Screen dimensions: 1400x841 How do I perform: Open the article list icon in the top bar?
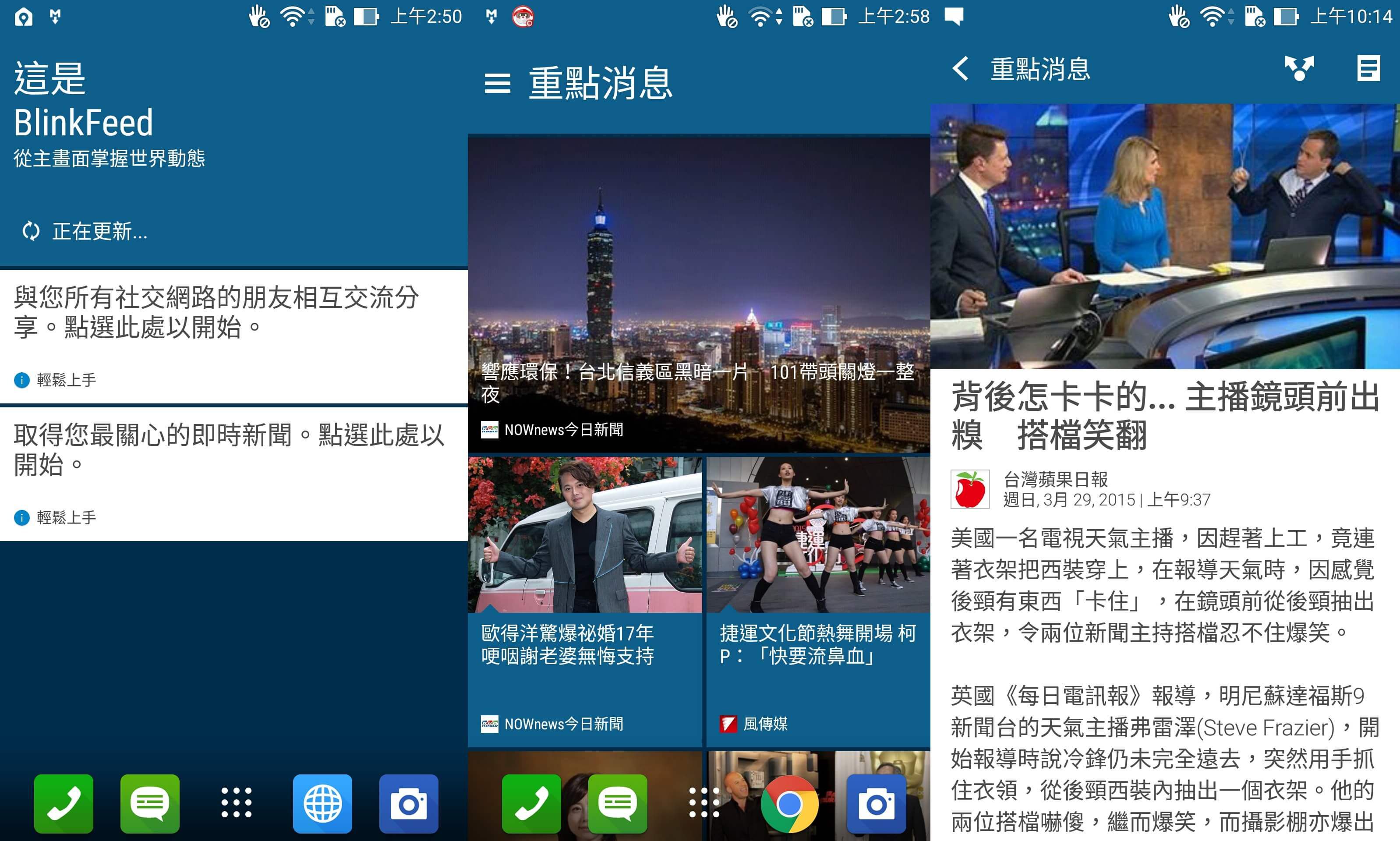[x=1368, y=69]
